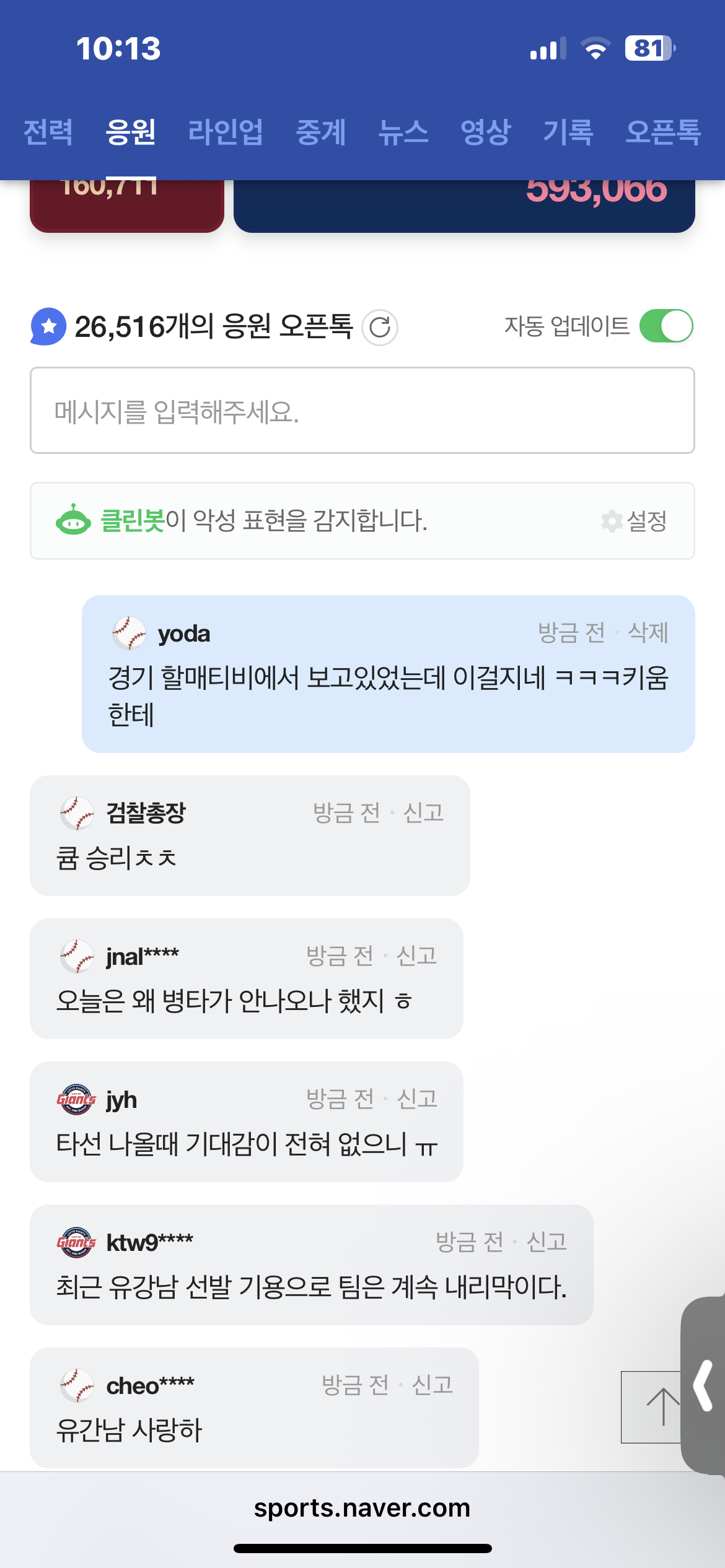Report ktw9****'s message

[547, 1242]
